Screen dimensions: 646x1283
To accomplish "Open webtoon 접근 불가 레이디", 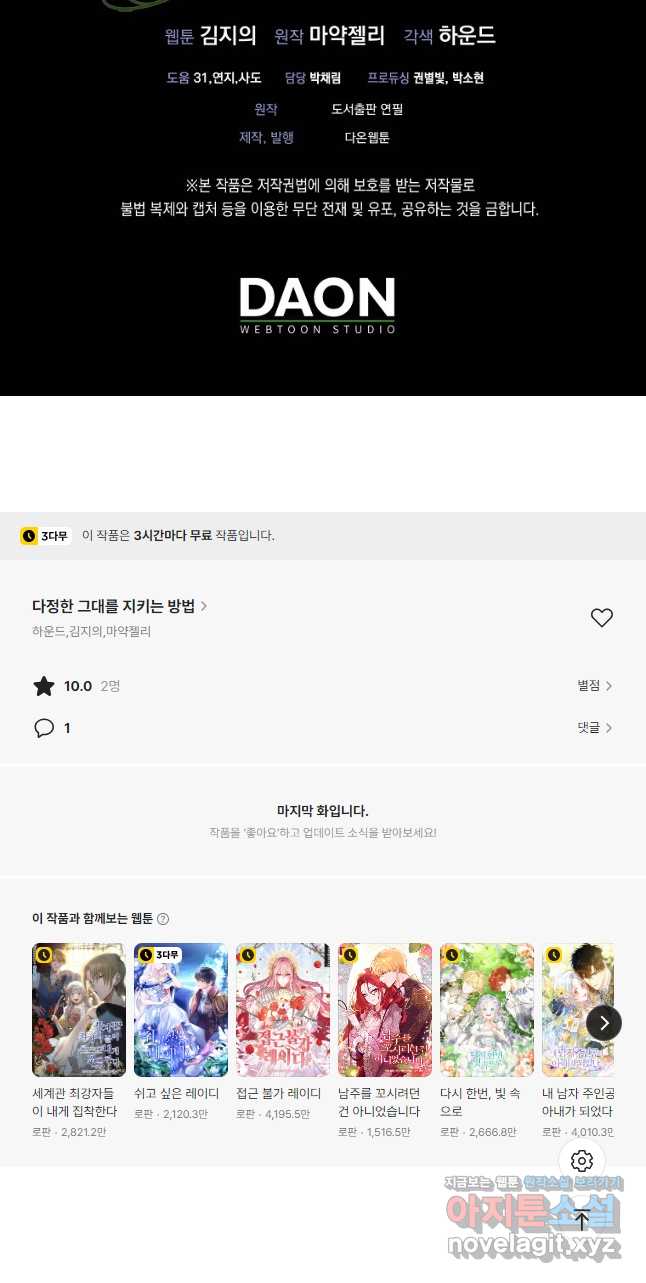I will point(283,1010).
